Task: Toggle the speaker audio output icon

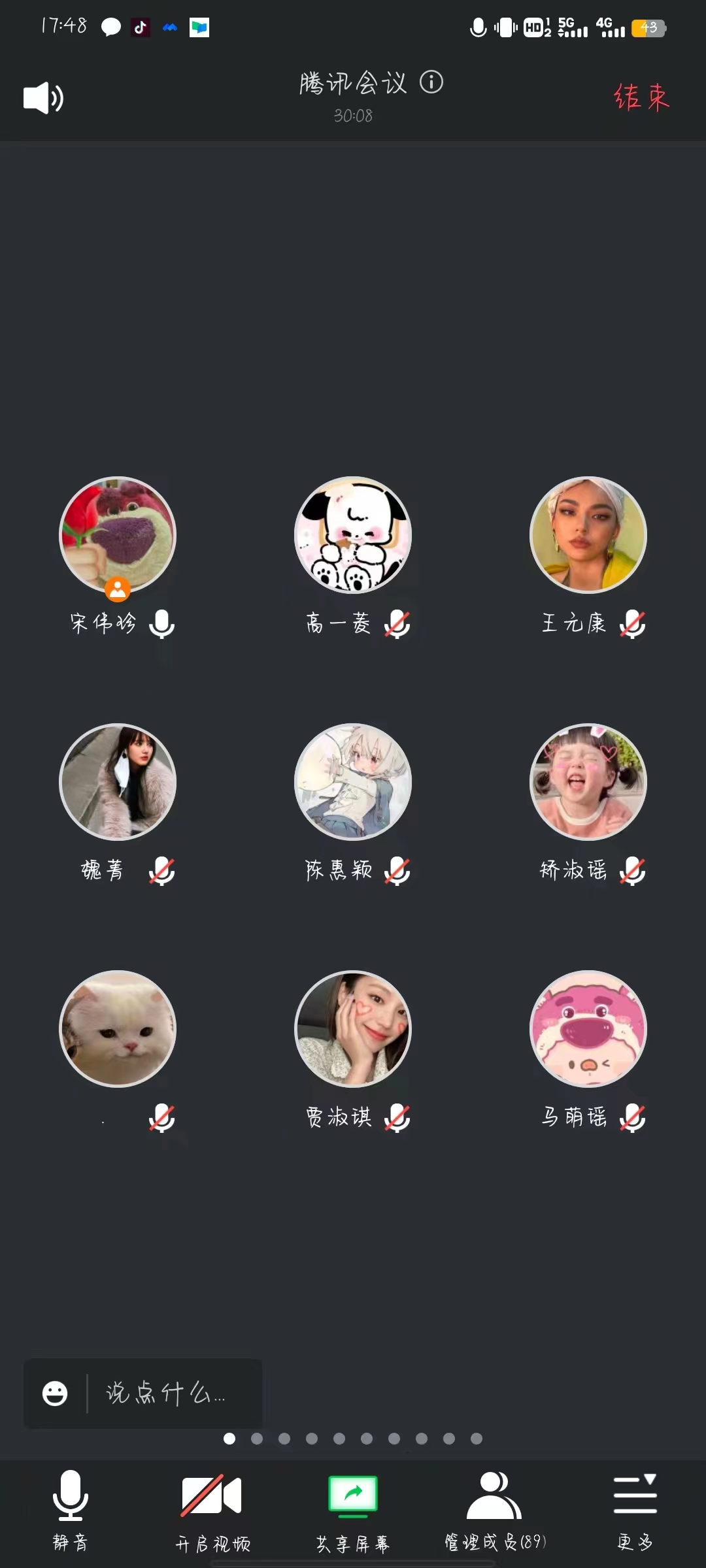Action: 43,98
